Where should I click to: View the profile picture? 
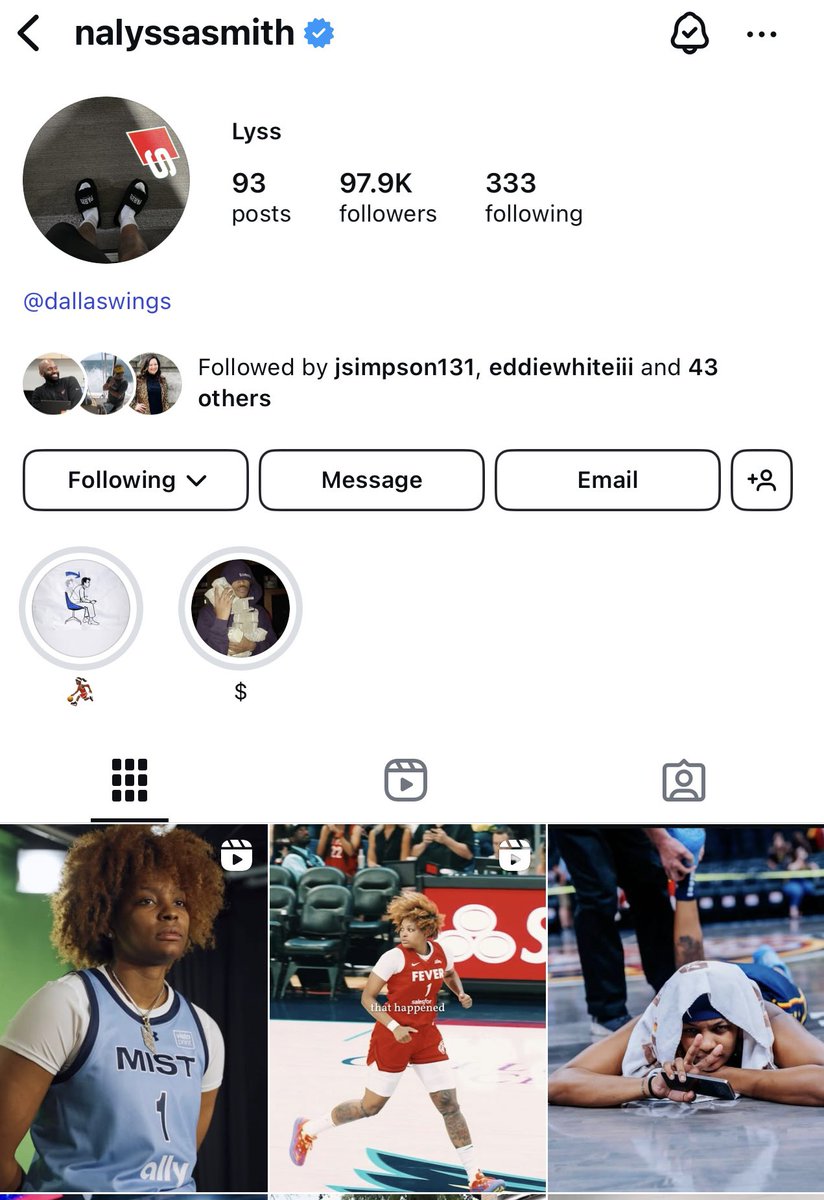106,180
